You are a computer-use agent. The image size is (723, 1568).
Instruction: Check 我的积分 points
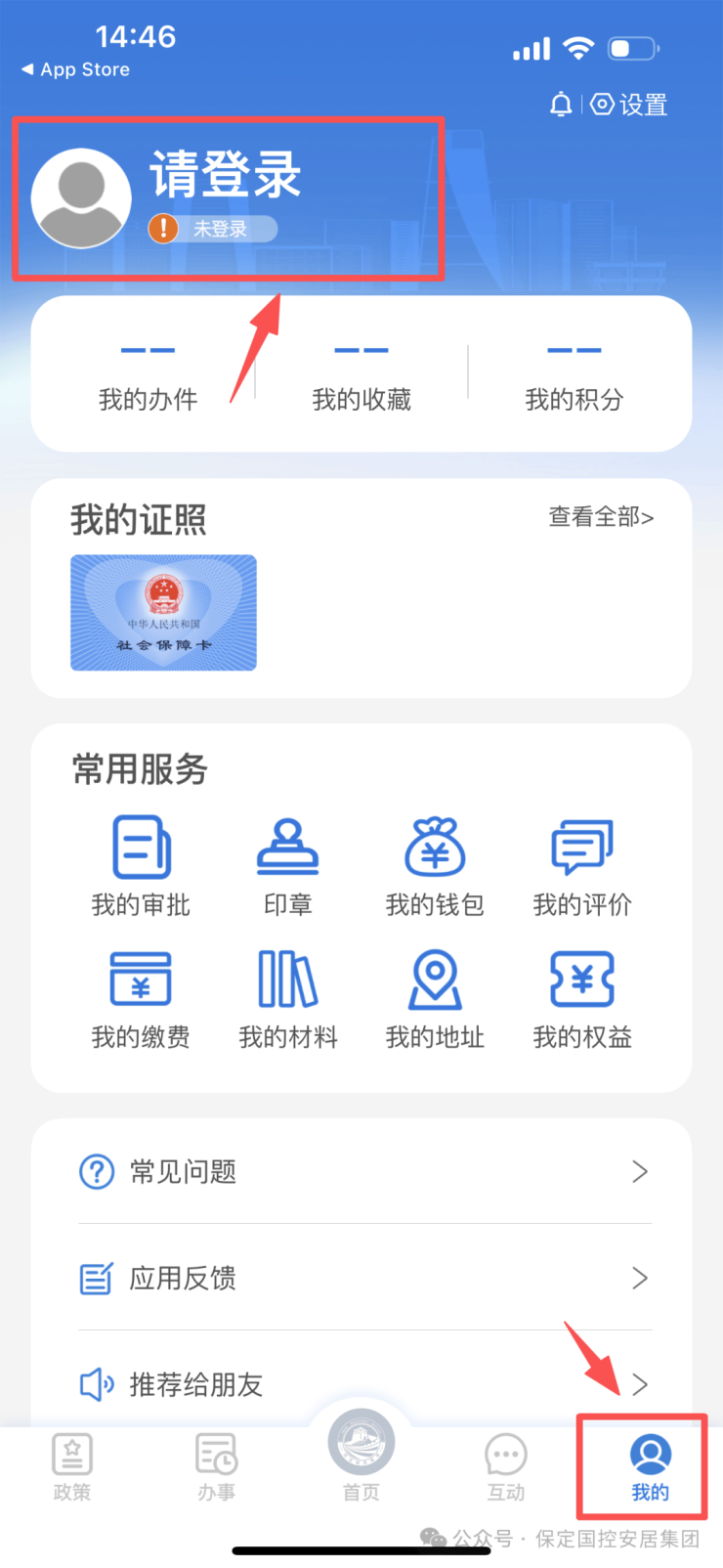[574, 376]
